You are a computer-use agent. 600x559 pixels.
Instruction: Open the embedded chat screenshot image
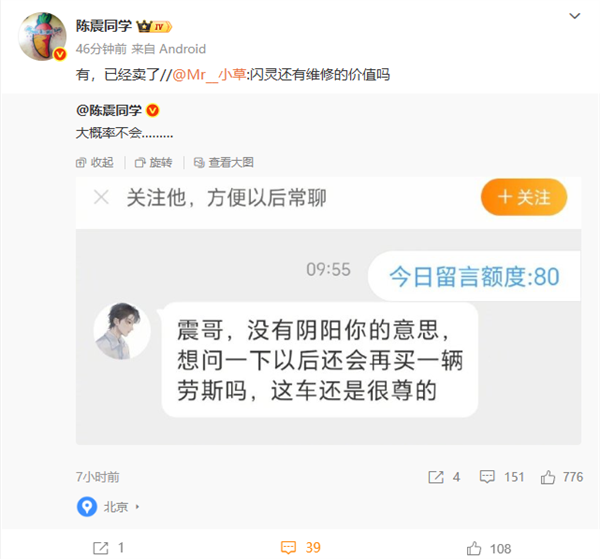(328, 311)
